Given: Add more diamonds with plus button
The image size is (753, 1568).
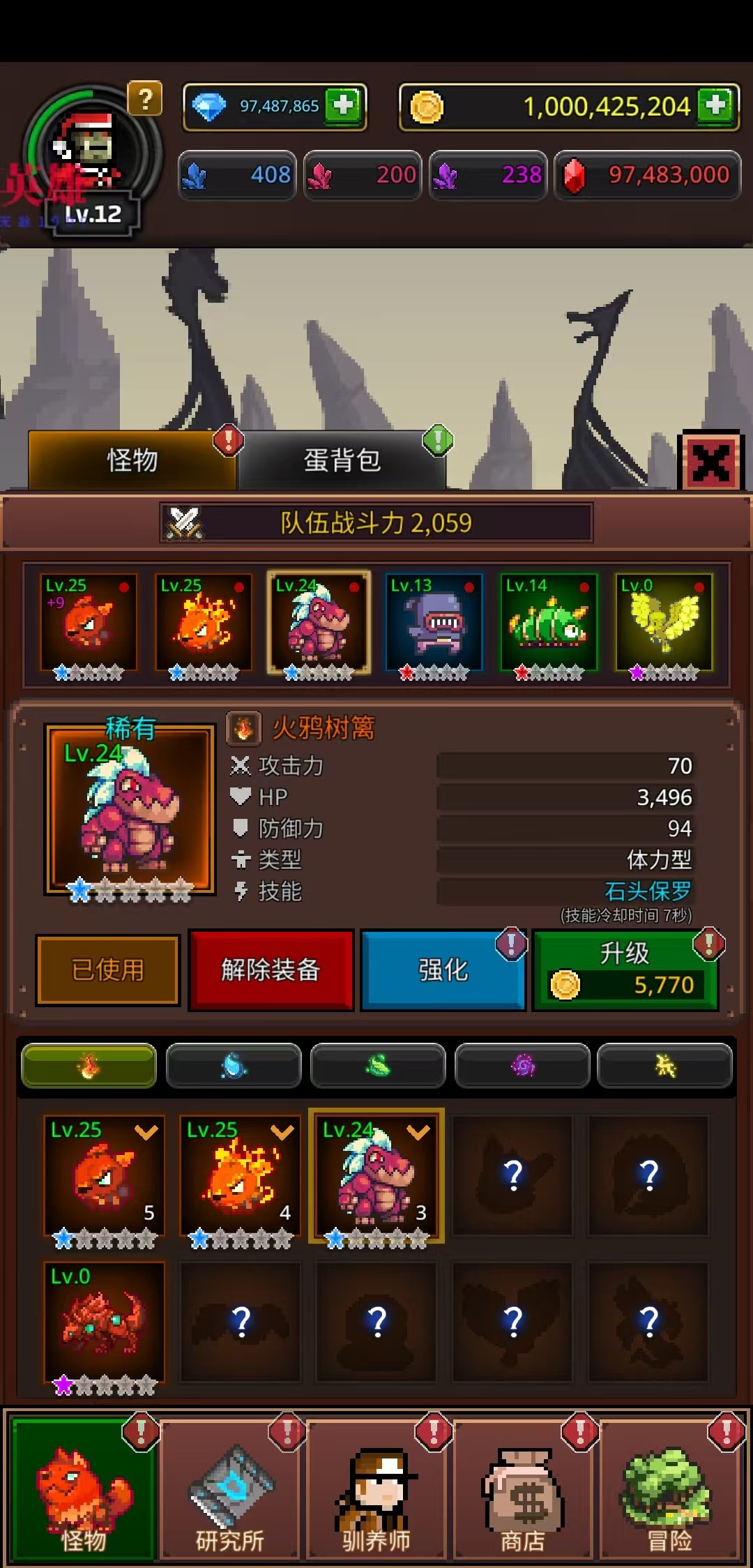Looking at the screenshot, I should click(x=344, y=106).
